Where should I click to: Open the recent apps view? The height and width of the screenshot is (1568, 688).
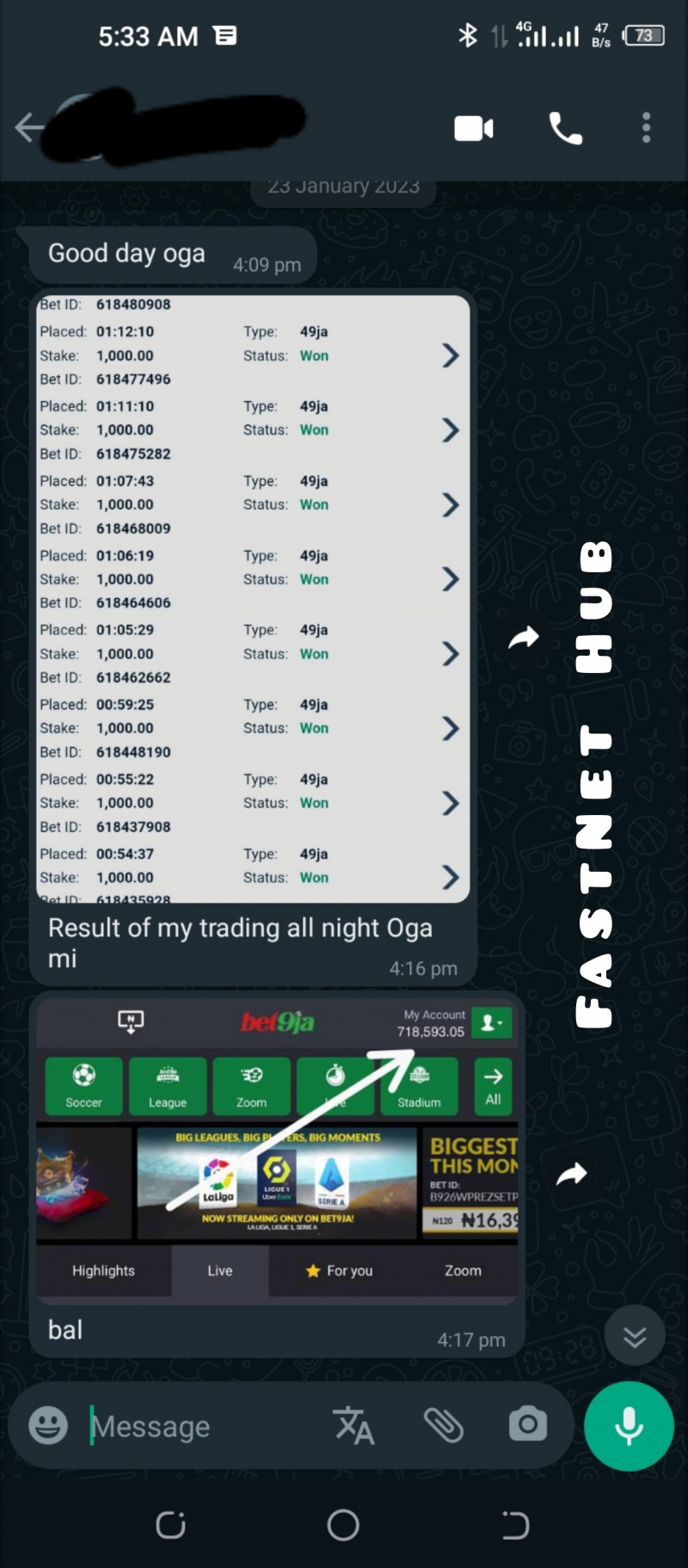pos(170,1525)
